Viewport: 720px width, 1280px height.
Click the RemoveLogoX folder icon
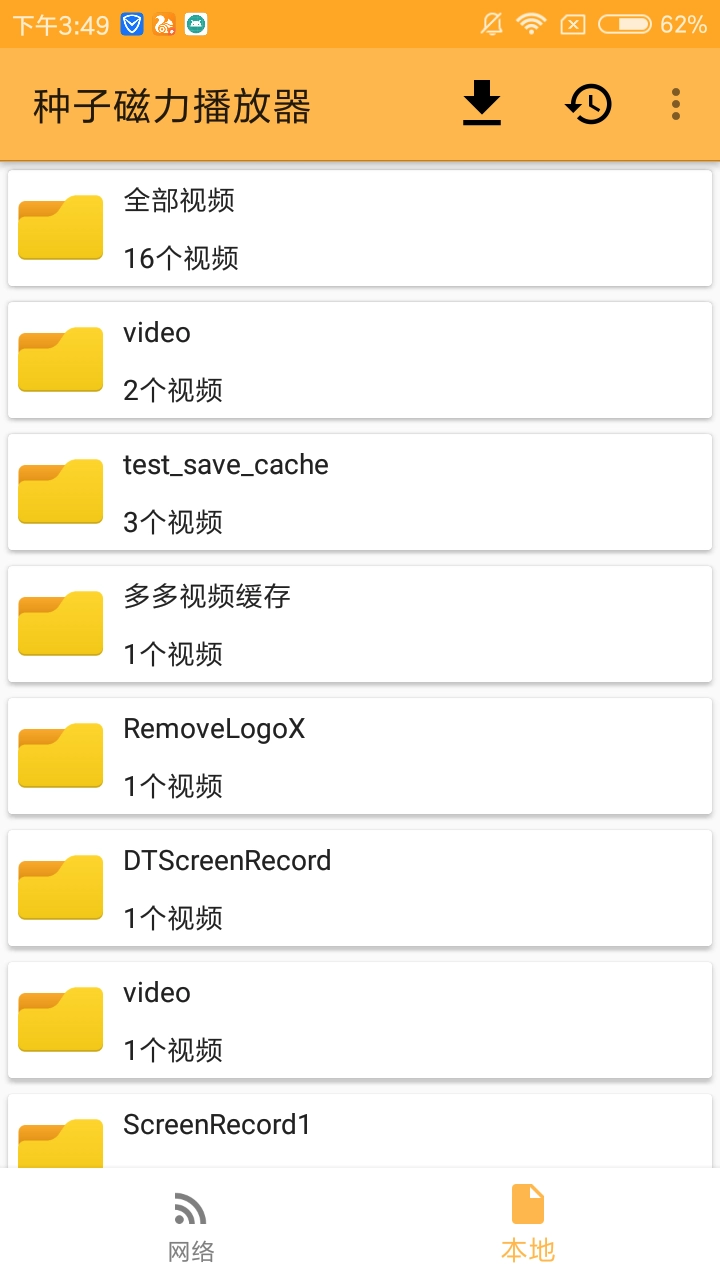coord(60,755)
